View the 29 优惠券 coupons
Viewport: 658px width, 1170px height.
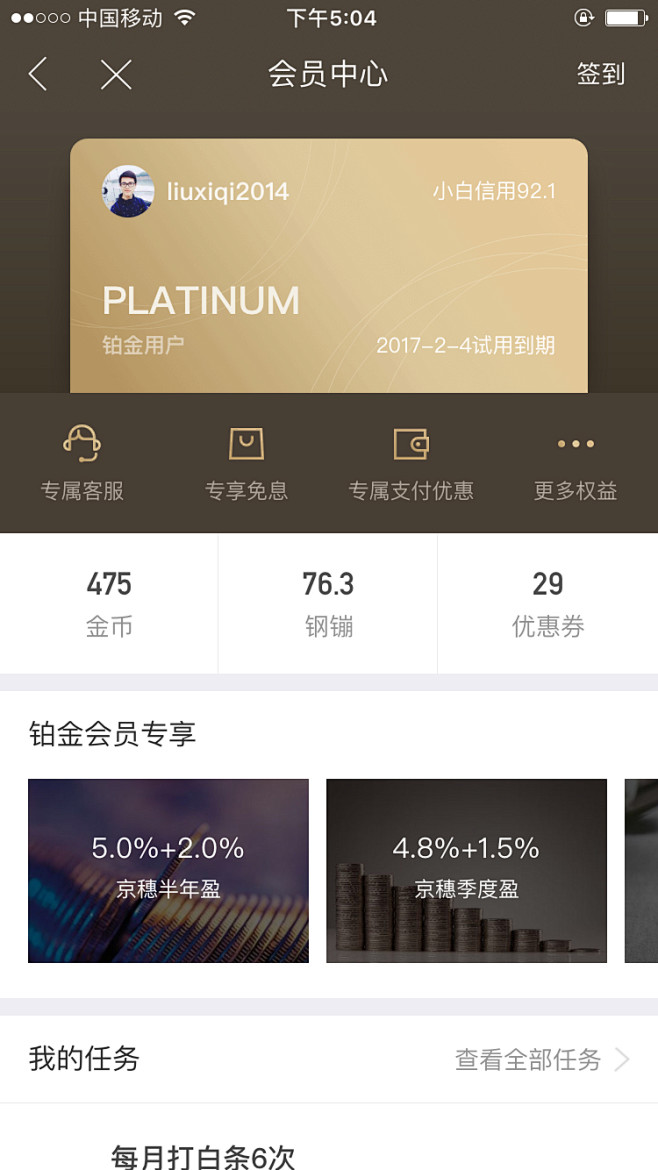[548, 603]
